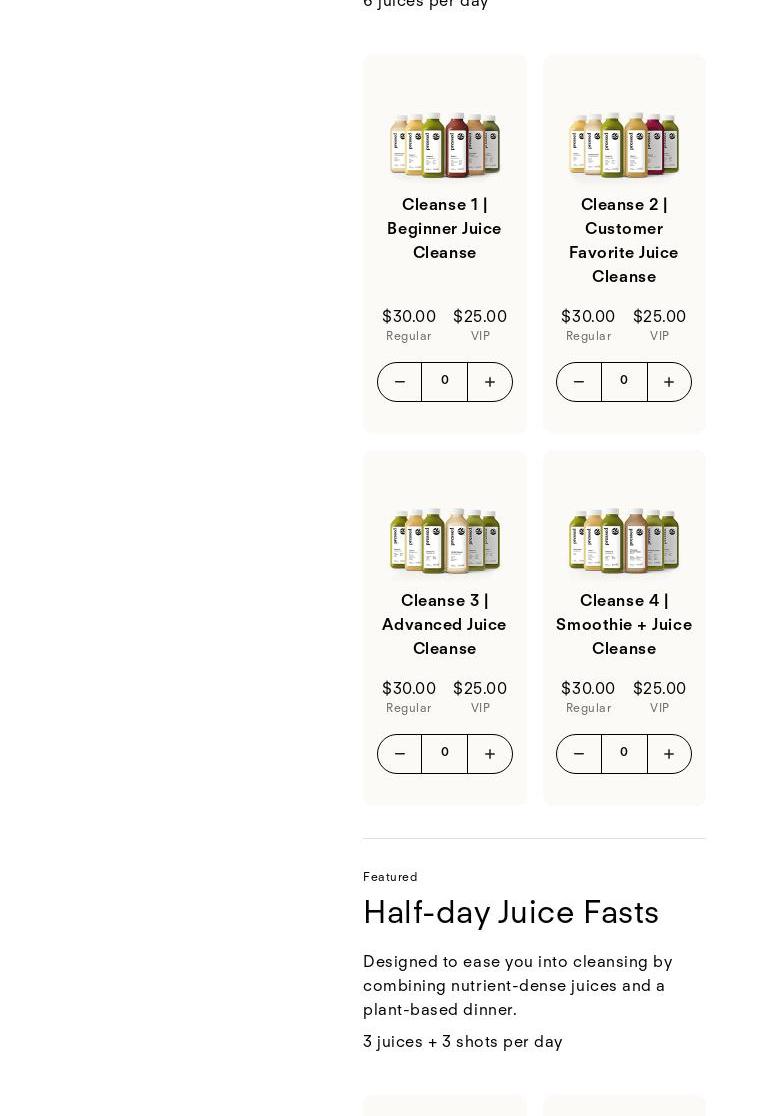Decrease quantity of Cleanse 3 Advanced Juice Cleanse

[399, 754]
